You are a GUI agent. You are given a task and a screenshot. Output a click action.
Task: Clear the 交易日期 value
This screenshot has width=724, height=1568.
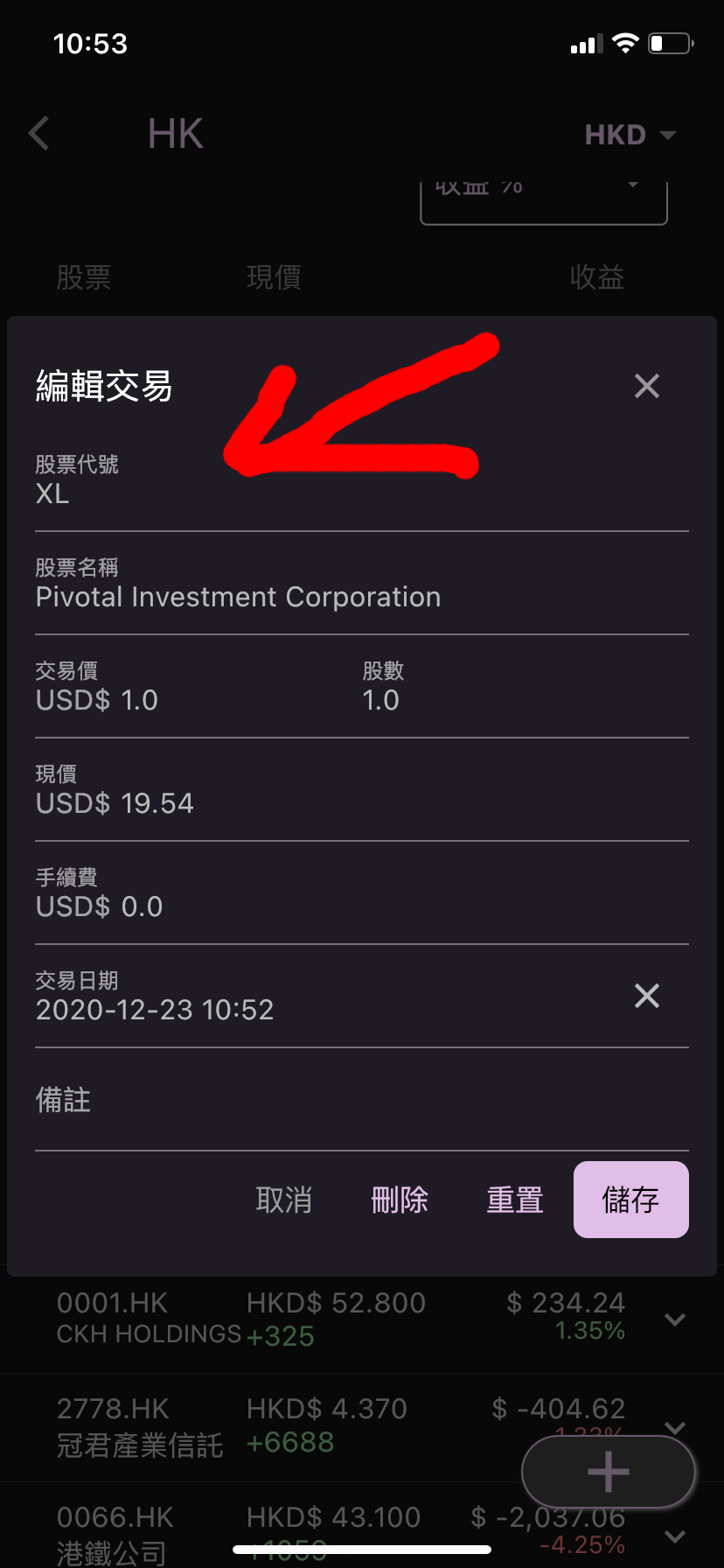[646, 996]
